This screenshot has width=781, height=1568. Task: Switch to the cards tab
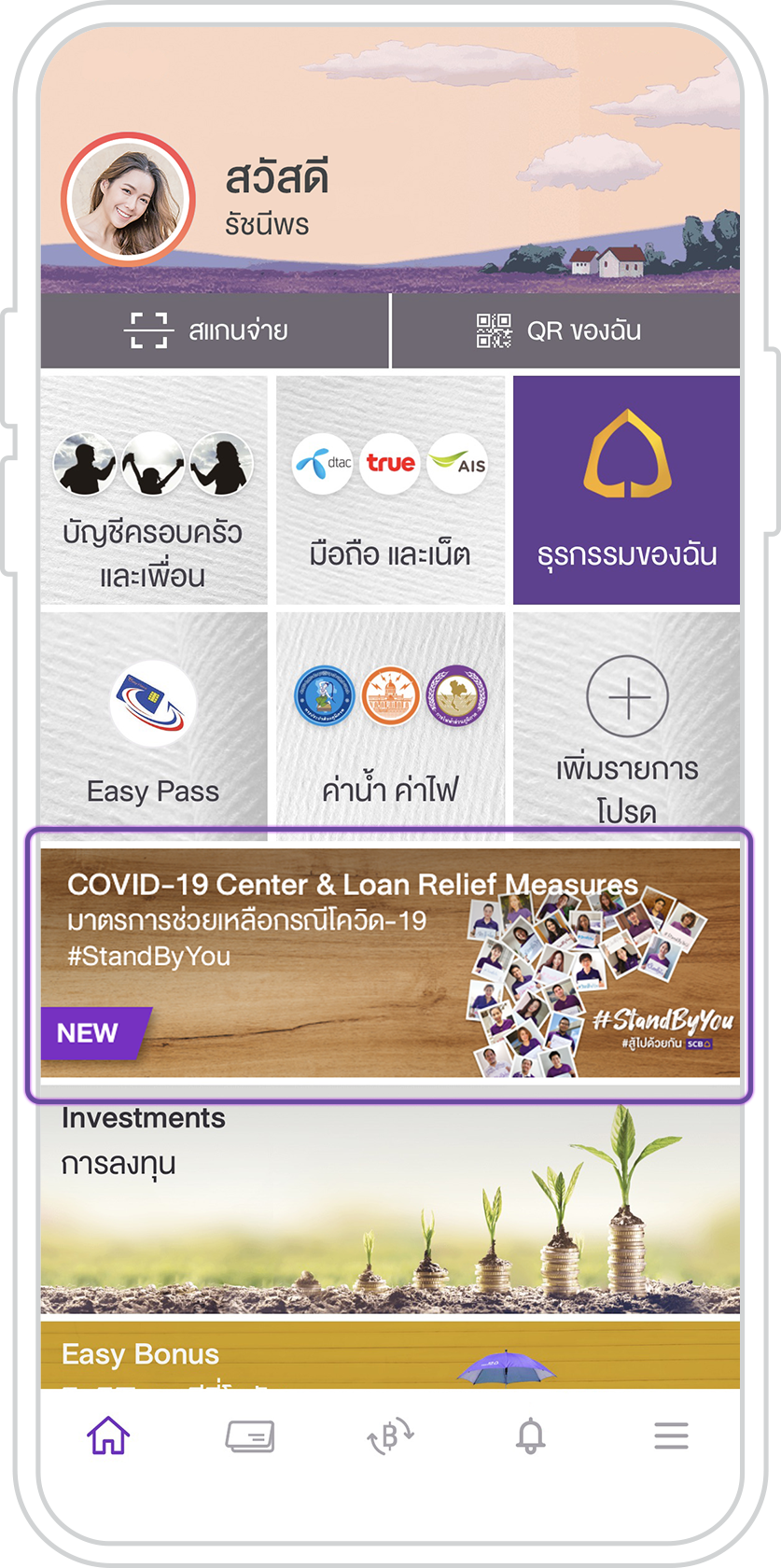(x=250, y=1435)
